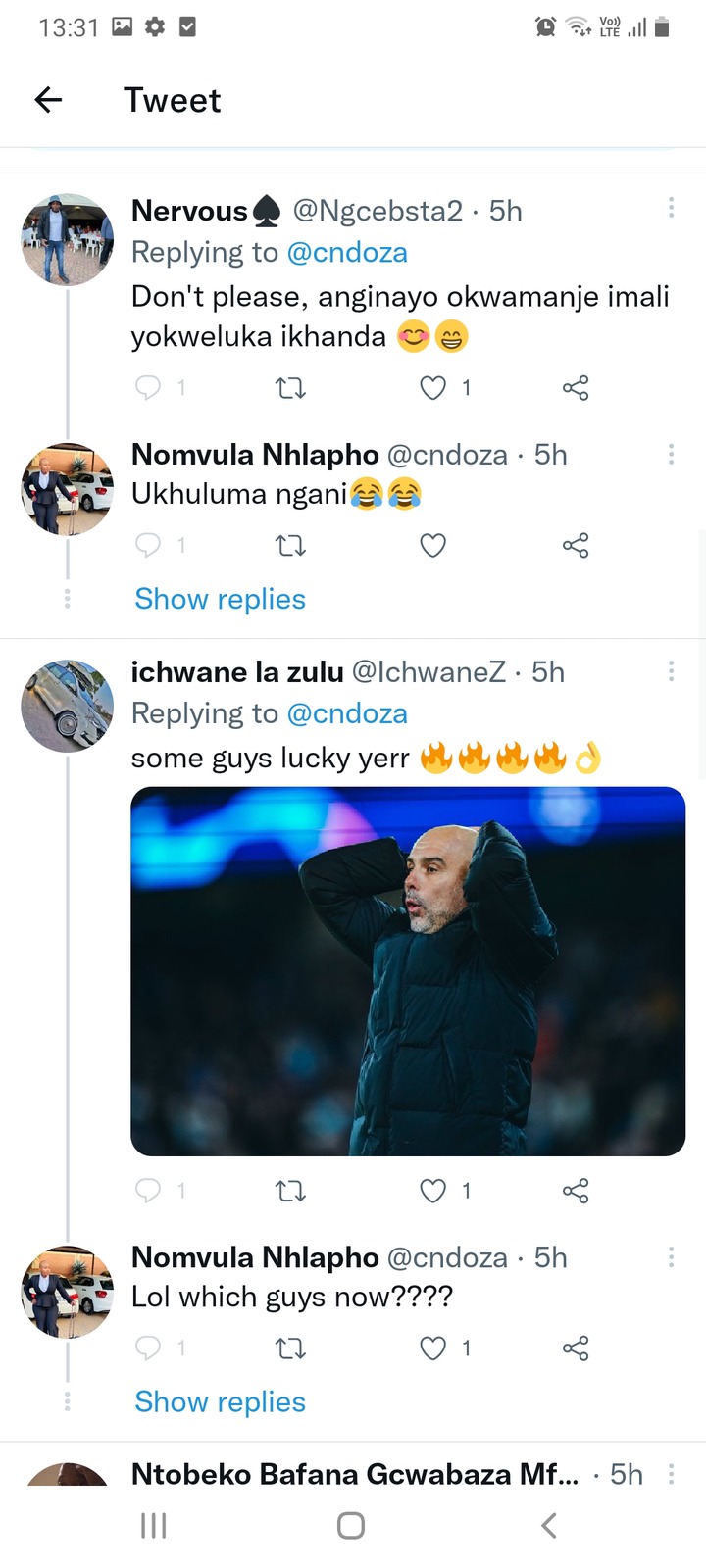The height and width of the screenshot is (1568, 706).
Task: Like the Nervous reply about imali
Action: click(x=432, y=388)
